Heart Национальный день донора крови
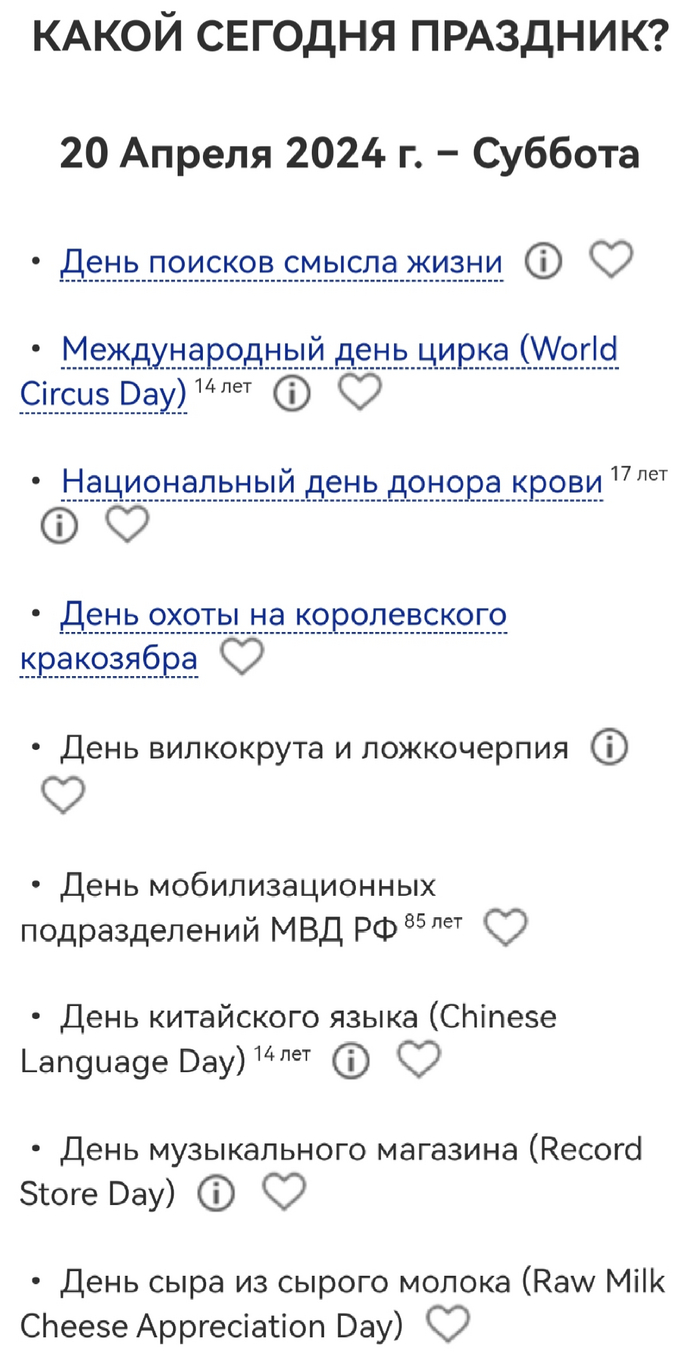Viewport: 700px width, 1360px height. tap(127, 524)
